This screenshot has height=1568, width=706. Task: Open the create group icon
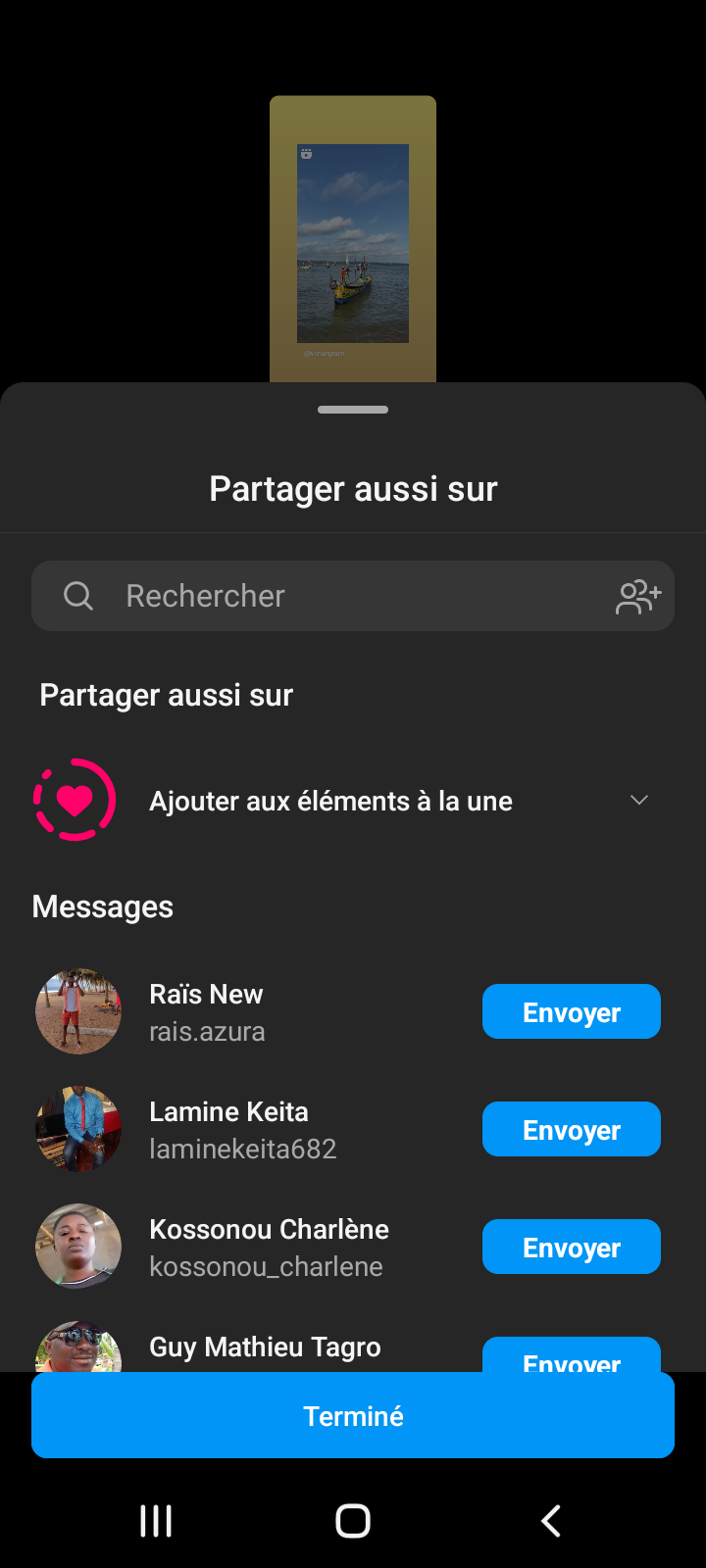[638, 596]
